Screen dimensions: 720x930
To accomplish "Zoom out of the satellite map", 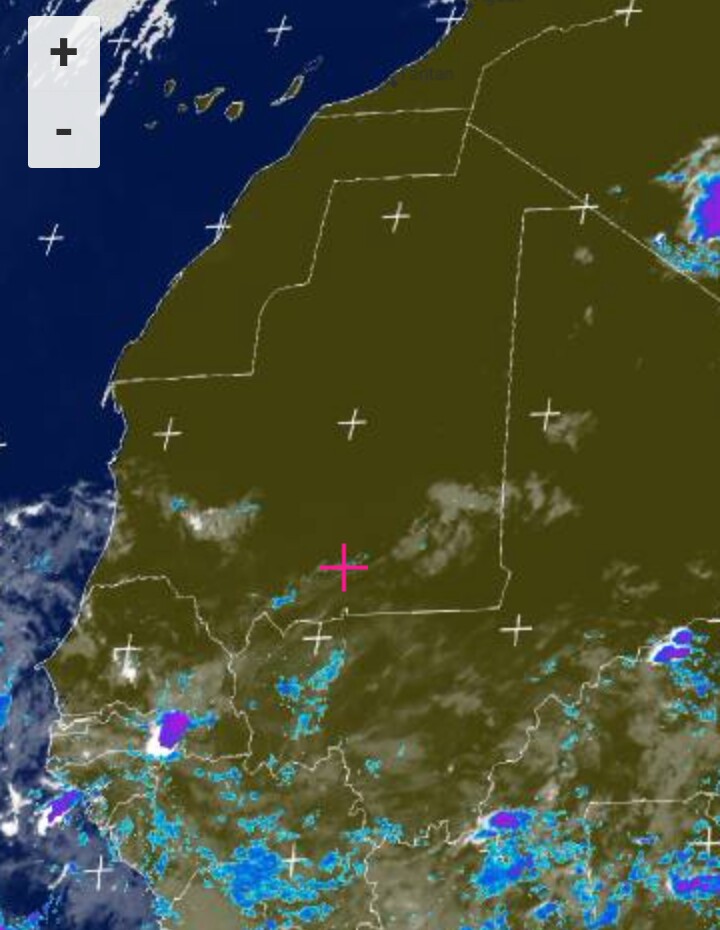I will (x=63, y=131).
